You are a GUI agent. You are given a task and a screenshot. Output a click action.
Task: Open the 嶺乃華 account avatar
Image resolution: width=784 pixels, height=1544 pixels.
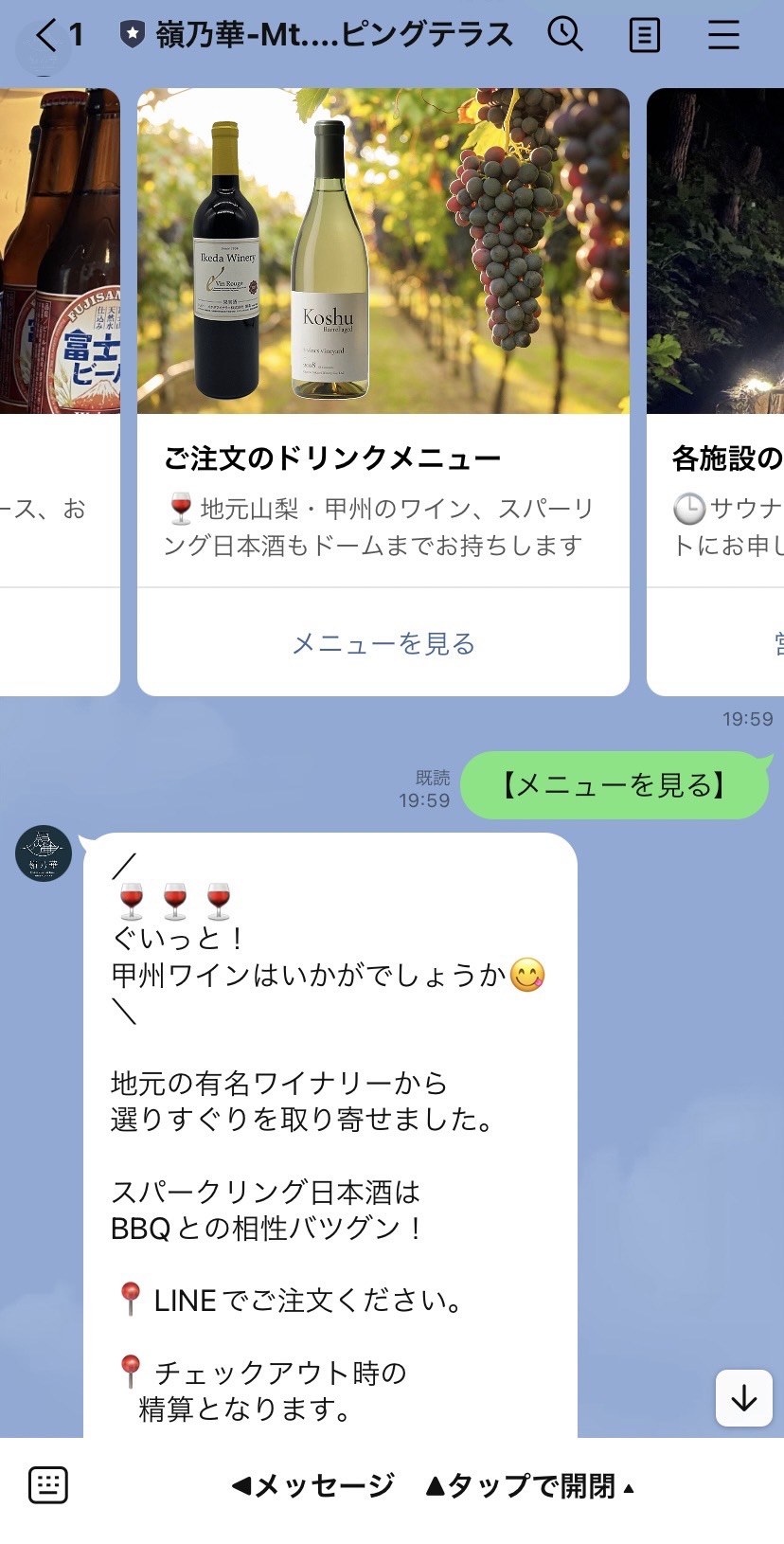pos(44,853)
